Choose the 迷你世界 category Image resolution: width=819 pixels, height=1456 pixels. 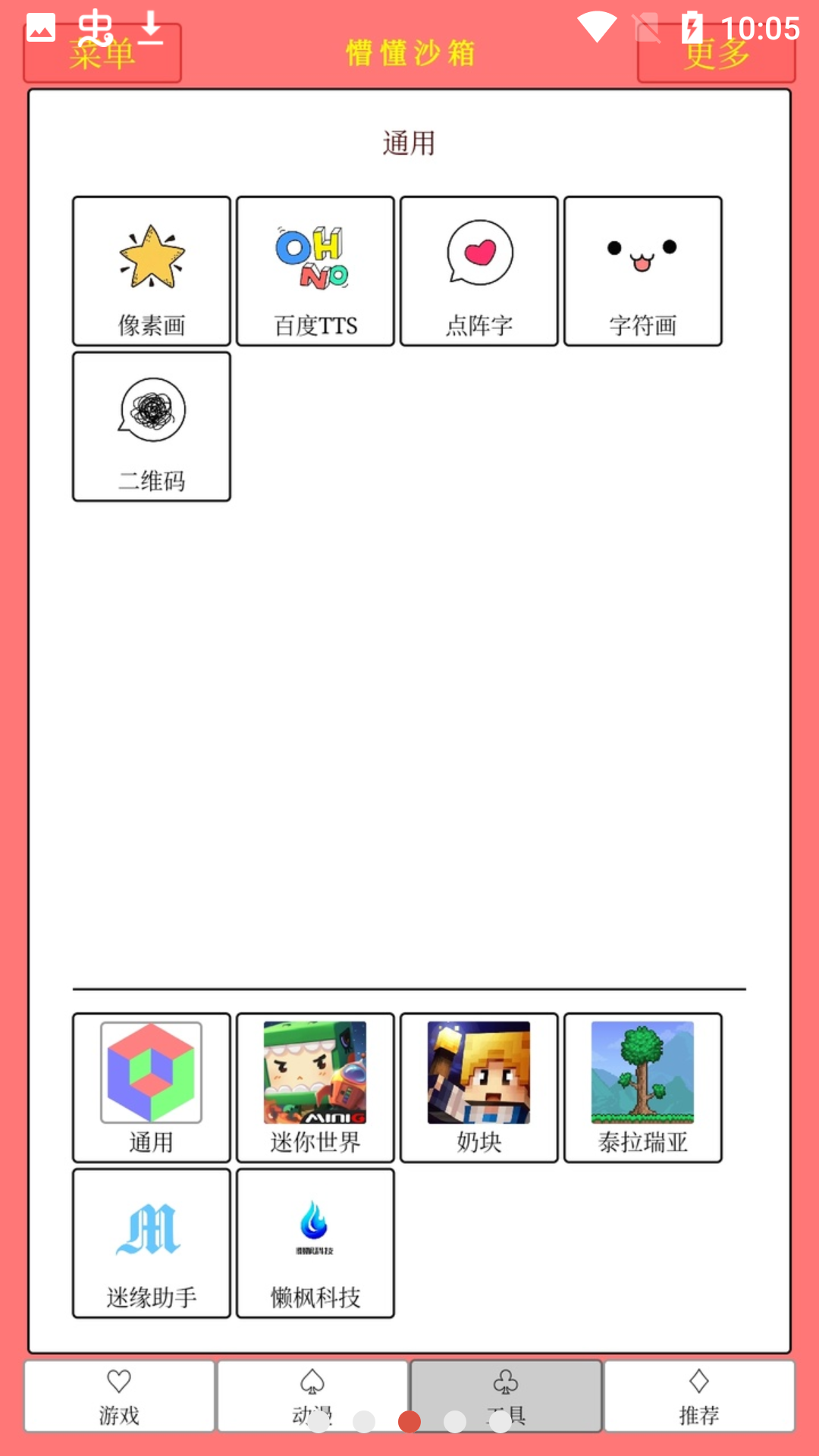point(315,1087)
